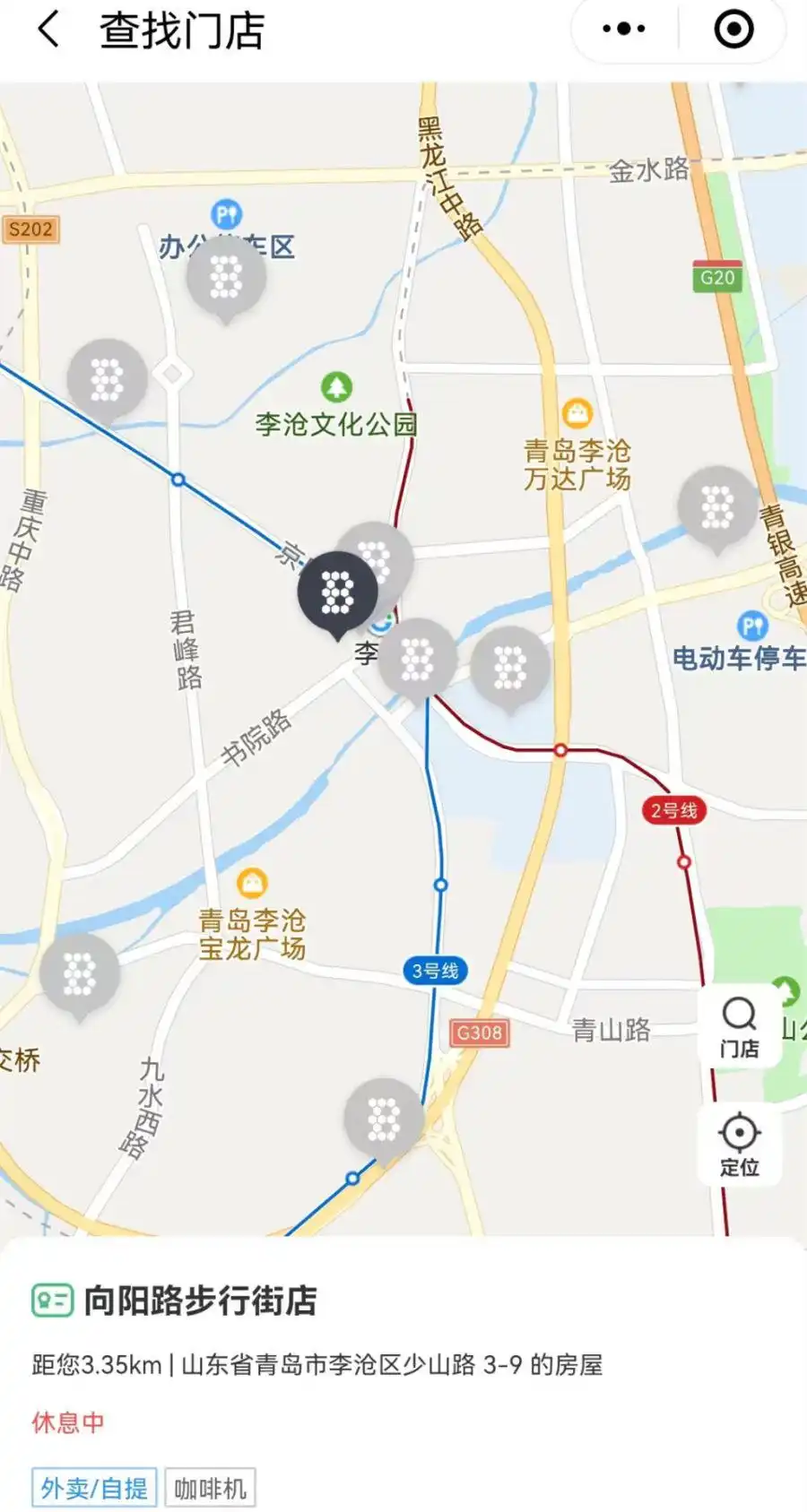Viewport: 807px width, 1512px height.
Task: Open the mini-program more options menu
Action: 621,29
